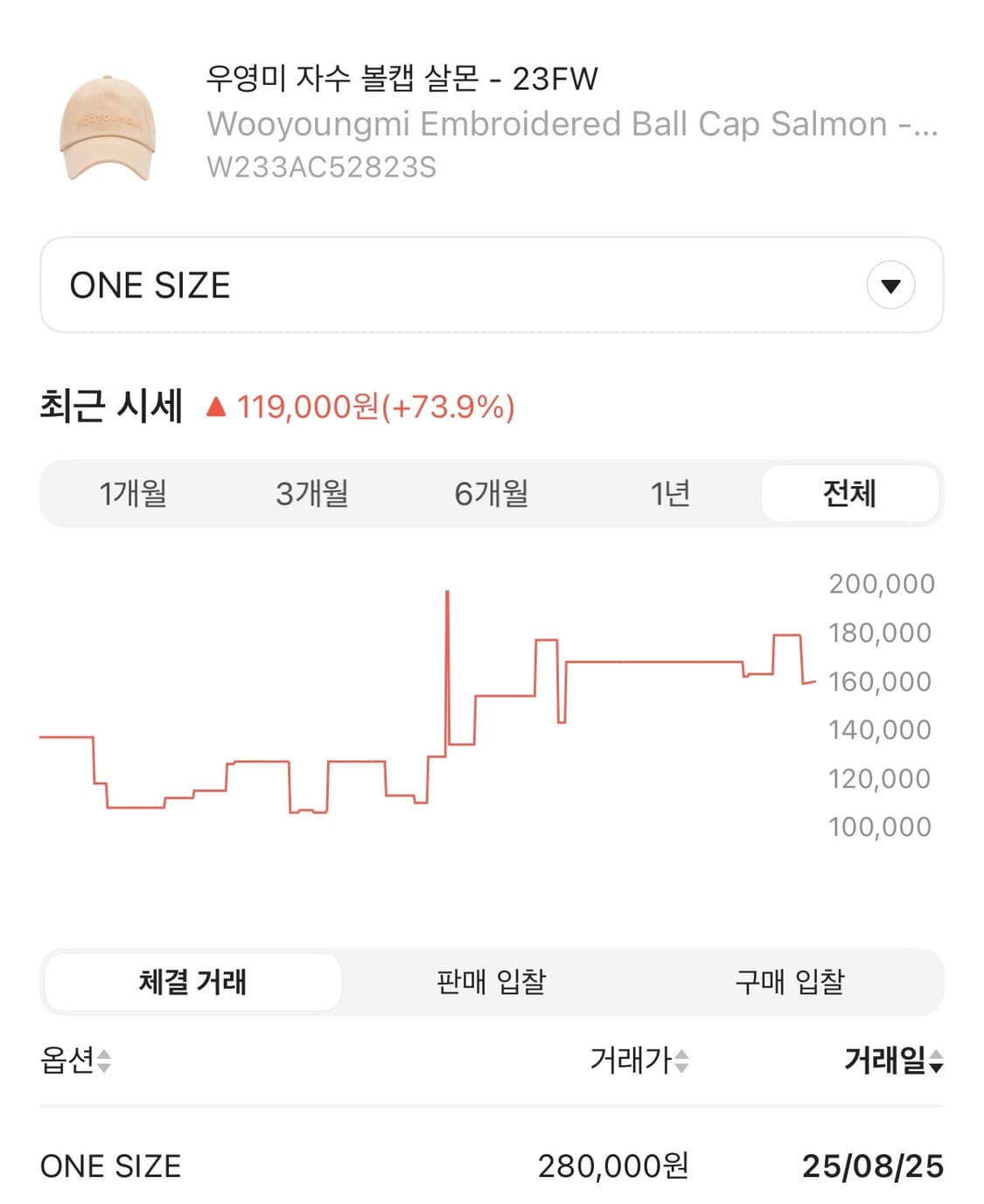Switch to 판매 입찰 listings
984x1204 pixels.
click(492, 982)
